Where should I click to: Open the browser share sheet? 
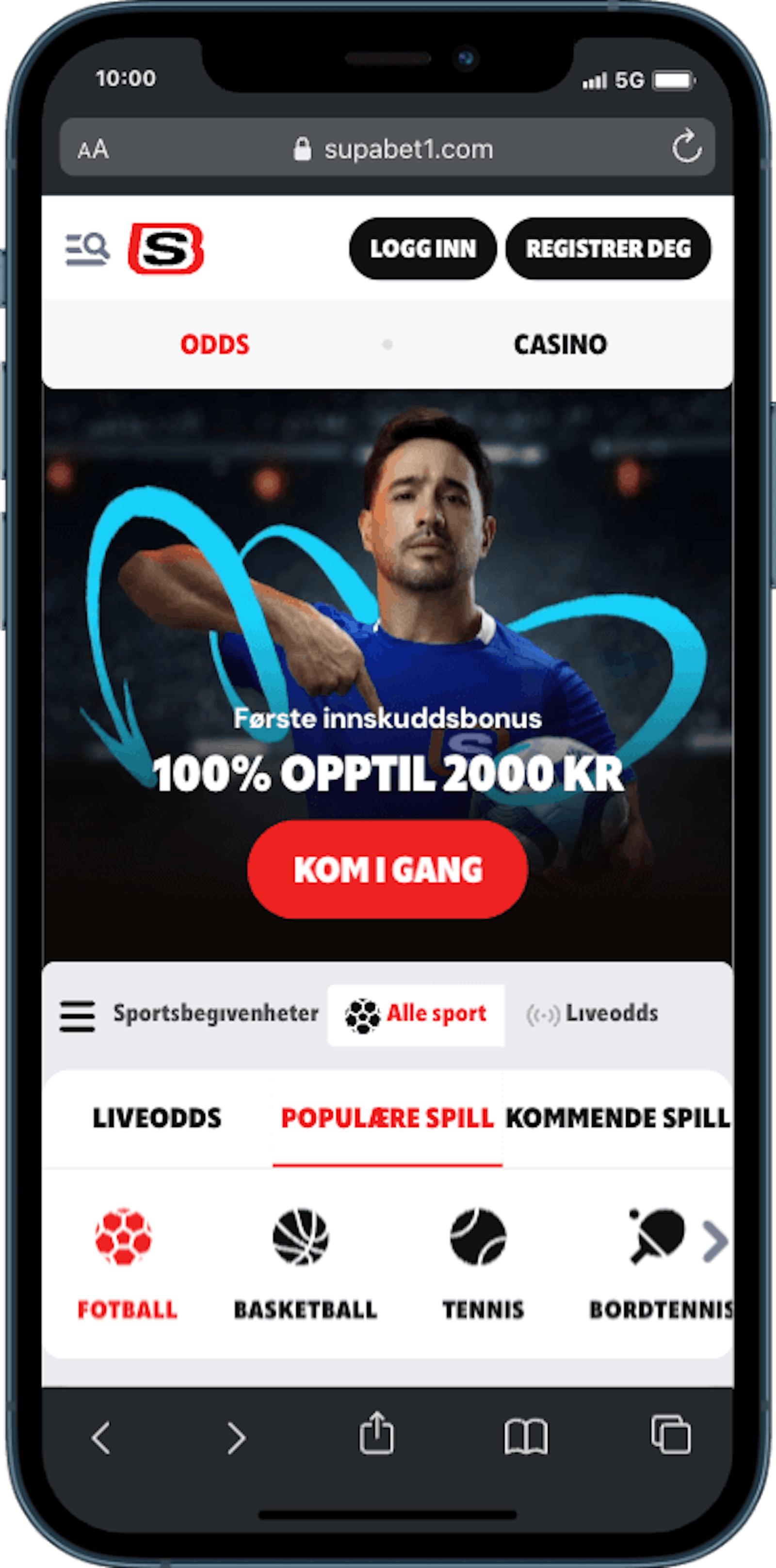pos(376,1433)
